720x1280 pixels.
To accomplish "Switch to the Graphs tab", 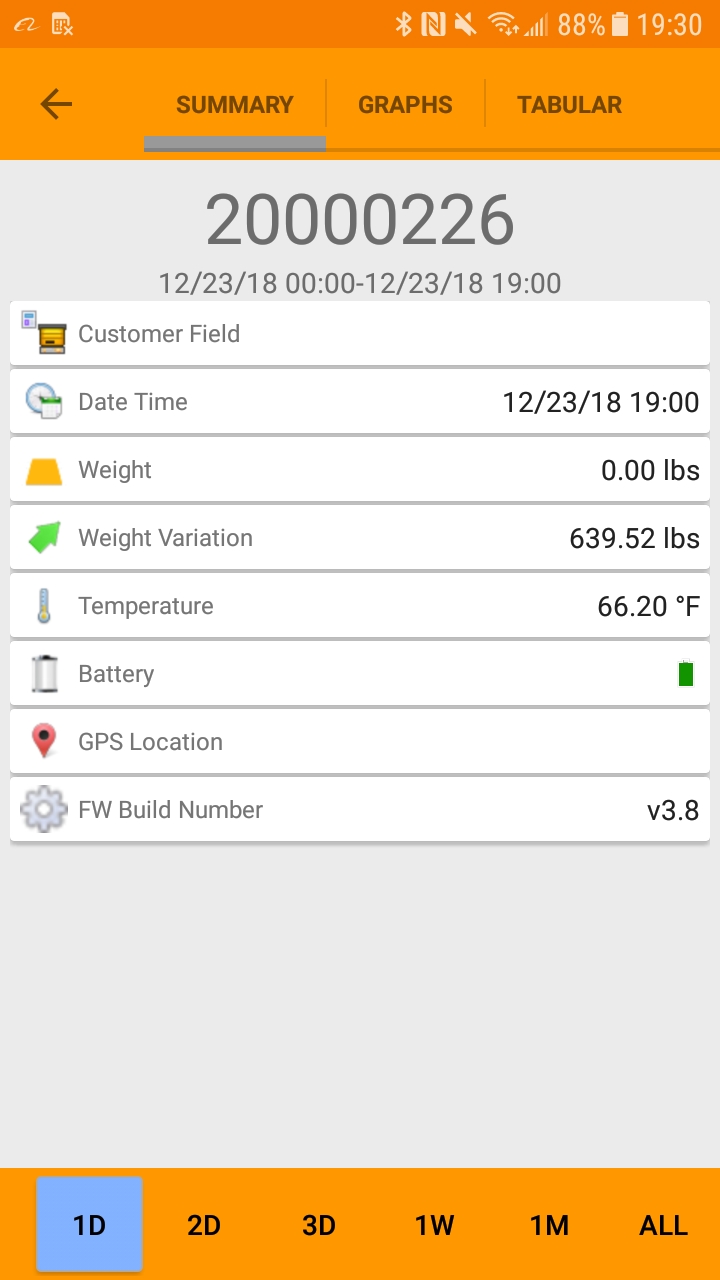I will pos(405,104).
